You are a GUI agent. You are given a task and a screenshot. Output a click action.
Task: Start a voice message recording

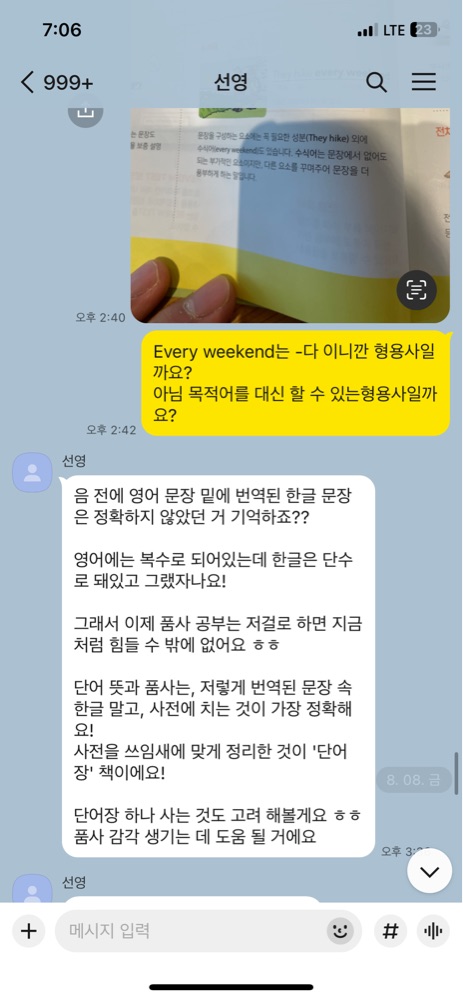(x=433, y=931)
